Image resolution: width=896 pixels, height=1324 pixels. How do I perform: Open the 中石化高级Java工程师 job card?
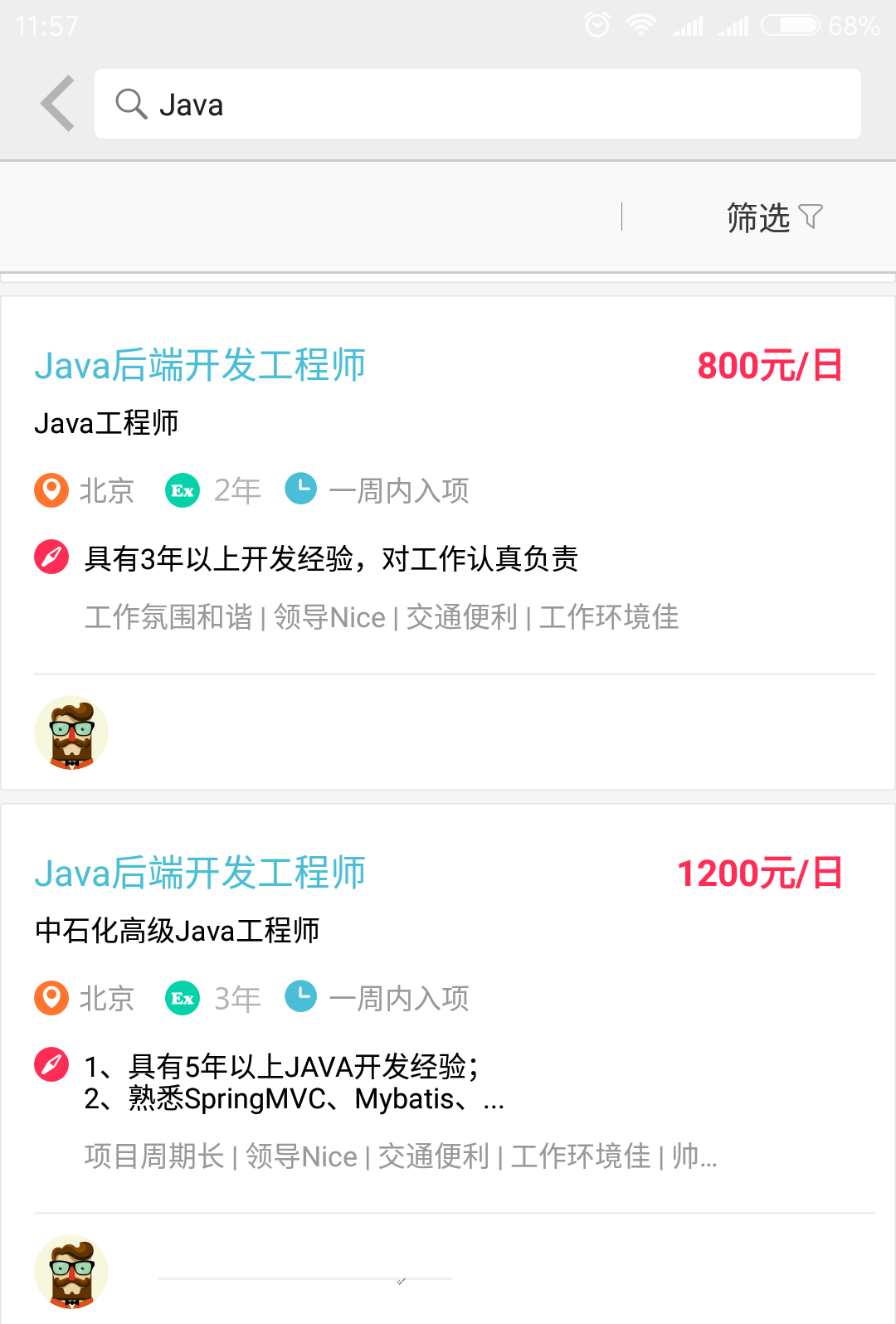tap(448, 1004)
